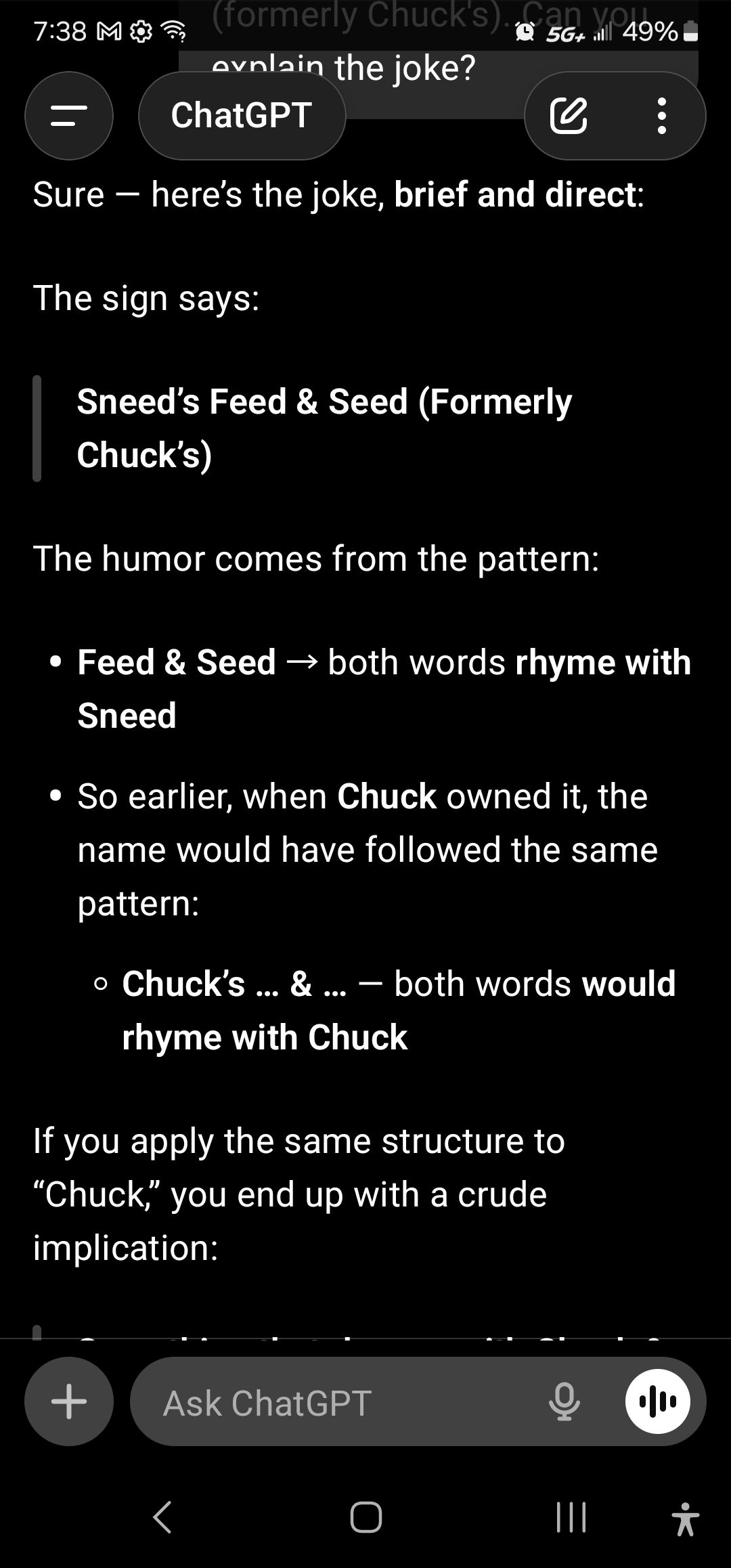This screenshot has height=1568, width=731.
Task: Tap the microphone dictation icon
Action: point(564,1401)
